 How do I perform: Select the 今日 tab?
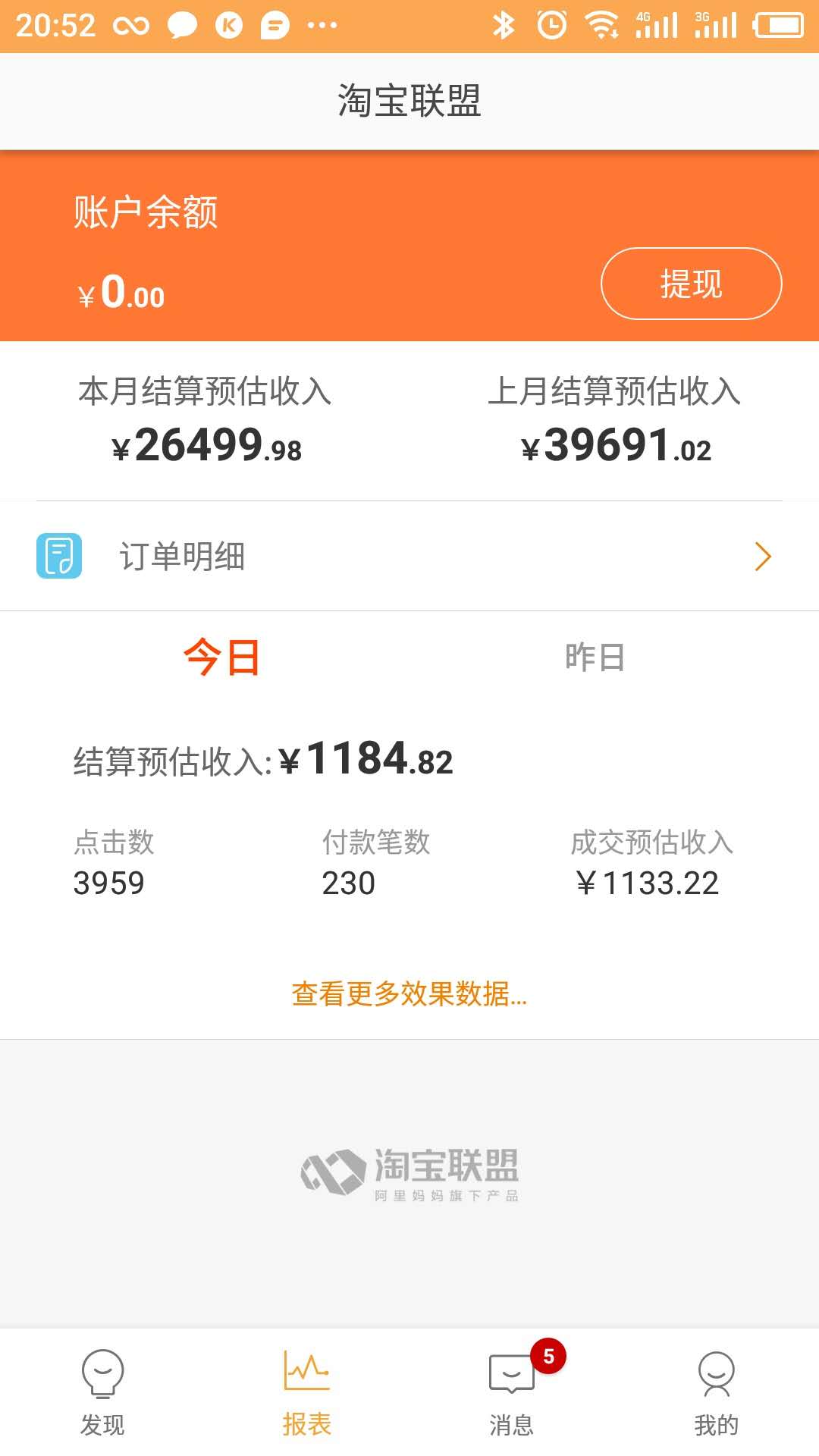(222, 657)
